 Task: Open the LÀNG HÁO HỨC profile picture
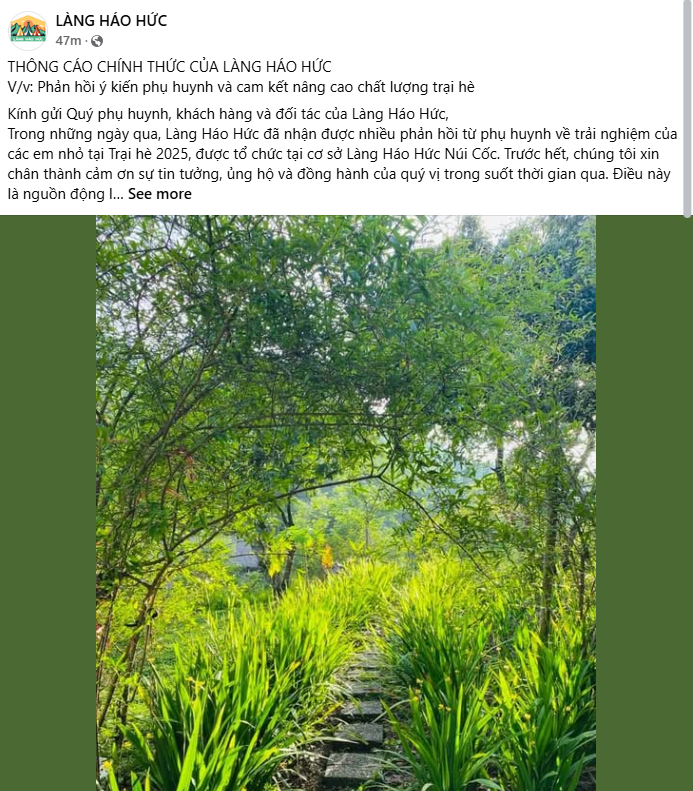tap(28, 30)
